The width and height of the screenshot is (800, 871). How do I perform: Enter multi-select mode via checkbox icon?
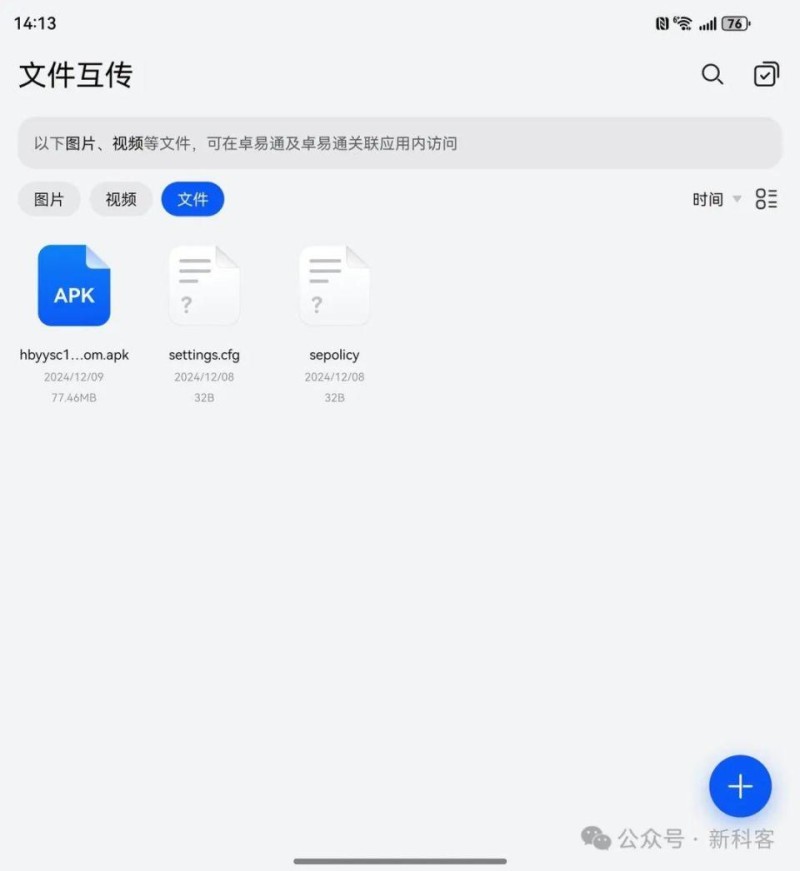[x=766, y=75]
